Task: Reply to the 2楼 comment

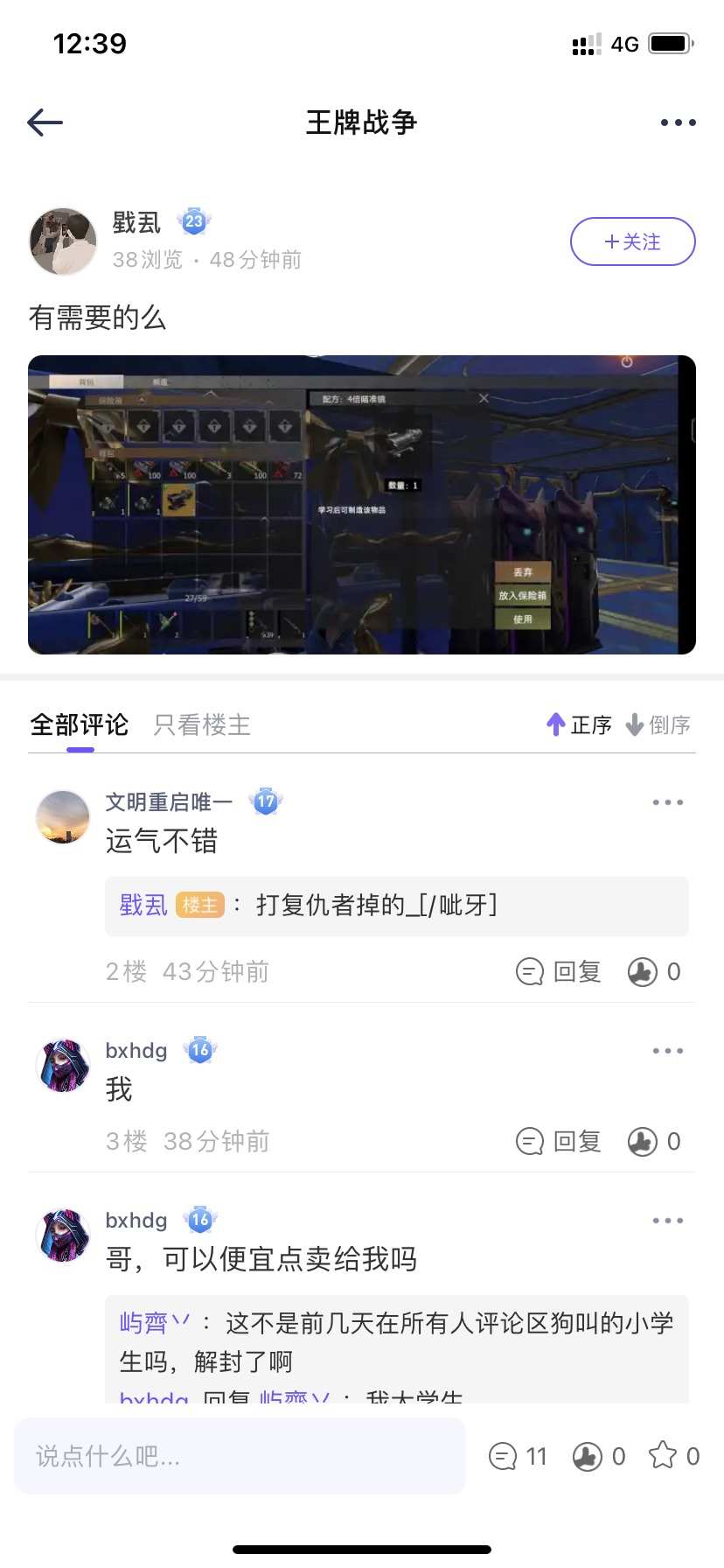Action: (x=559, y=971)
